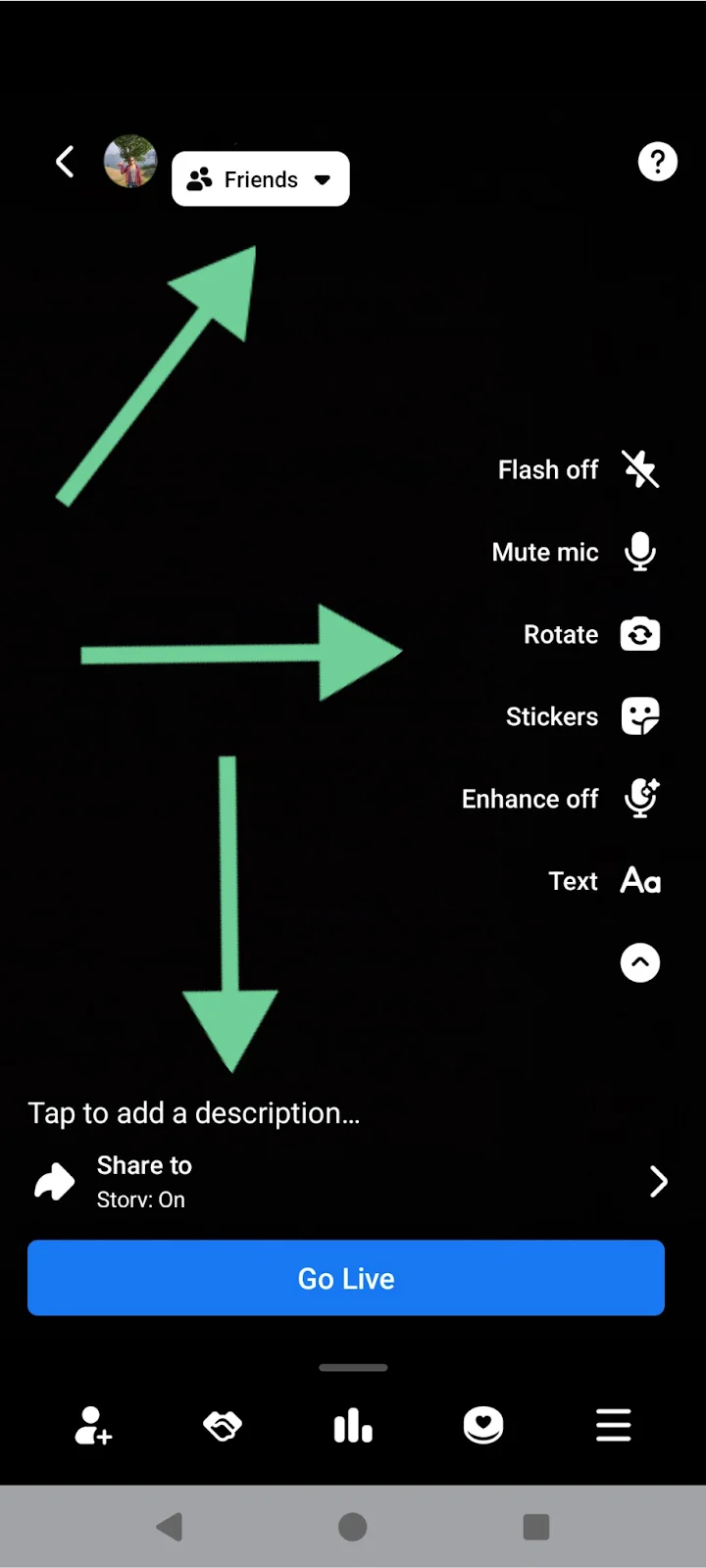Viewport: 706px width, 1568px height.
Task: Tap to add a description
Action: [x=193, y=1112]
